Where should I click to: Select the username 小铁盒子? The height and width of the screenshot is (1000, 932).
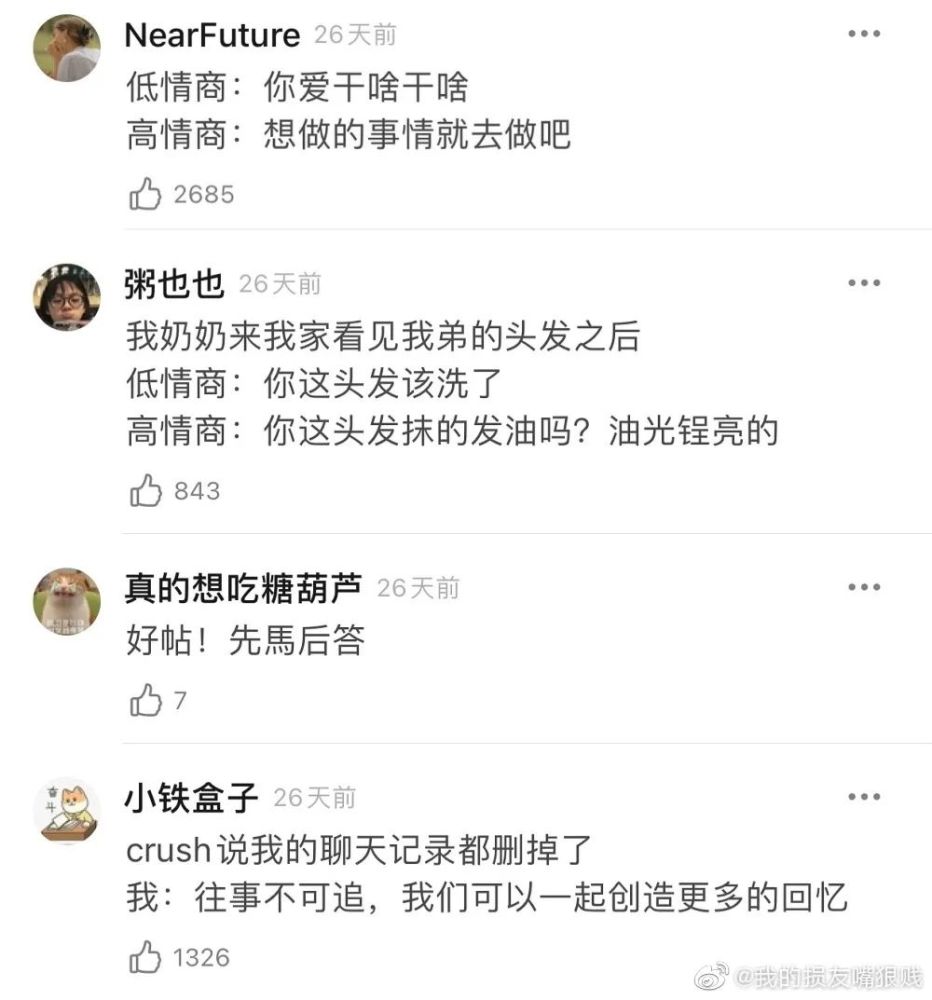point(192,797)
